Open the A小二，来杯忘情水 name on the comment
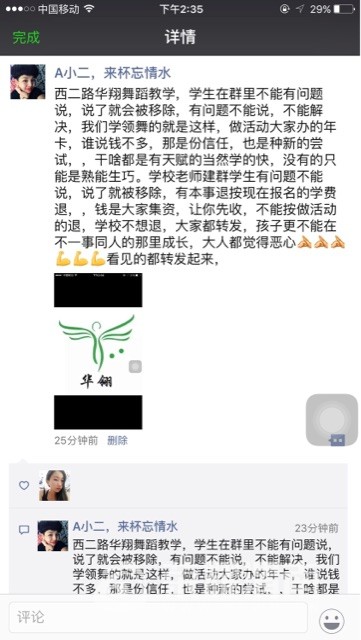 click(125, 527)
